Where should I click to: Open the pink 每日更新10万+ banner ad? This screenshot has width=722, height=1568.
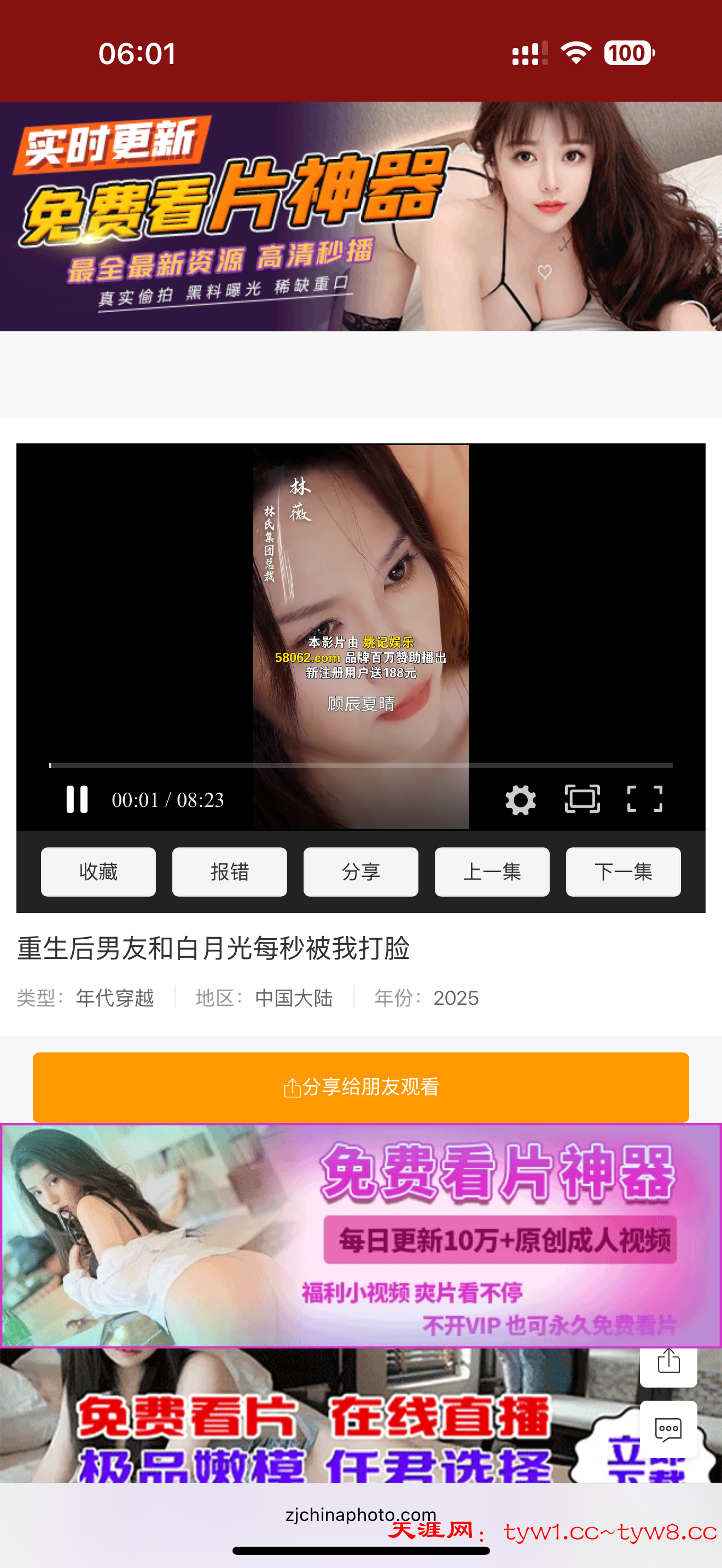tap(360, 1236)
